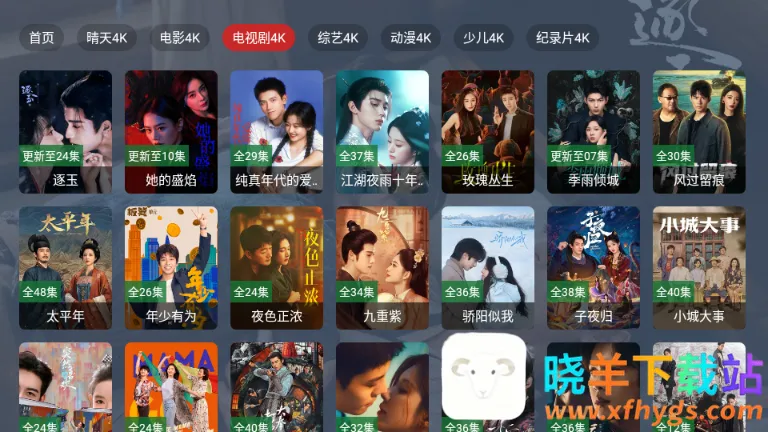Switch to 综艺4K category

tap(337, 38)
